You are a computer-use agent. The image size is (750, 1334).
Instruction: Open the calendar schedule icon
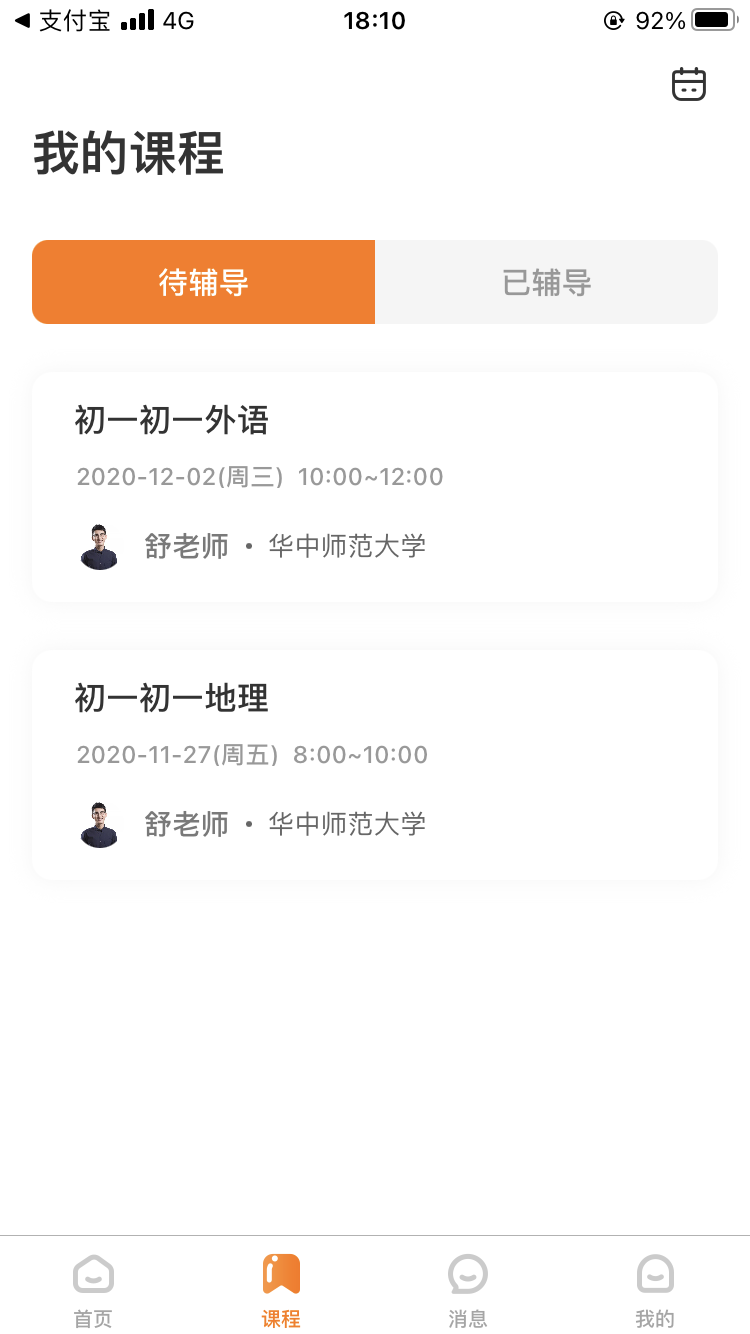688,85
